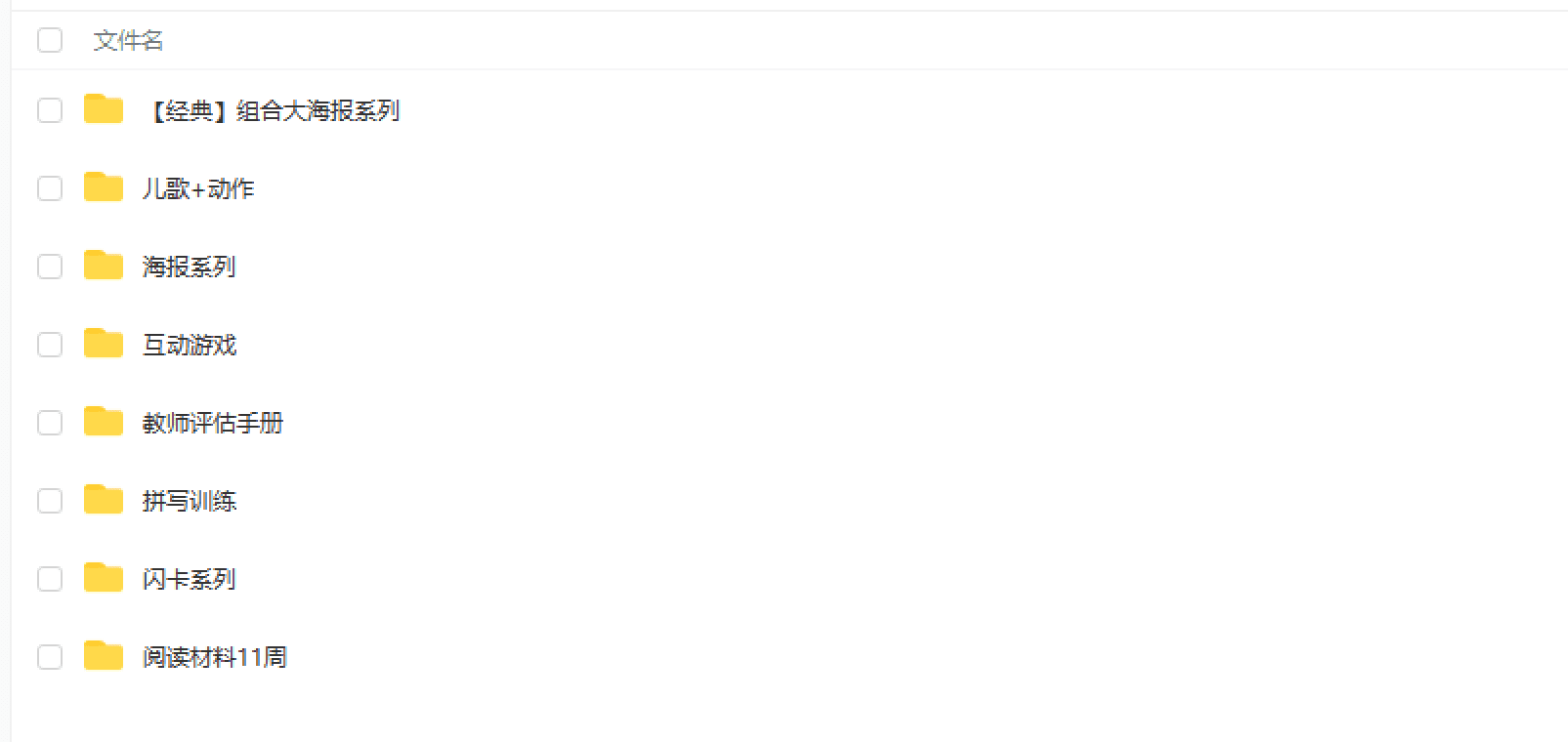Check the 拼写训练 checkbox
This screenshot has height=742, width=1568.
point(50,501)
